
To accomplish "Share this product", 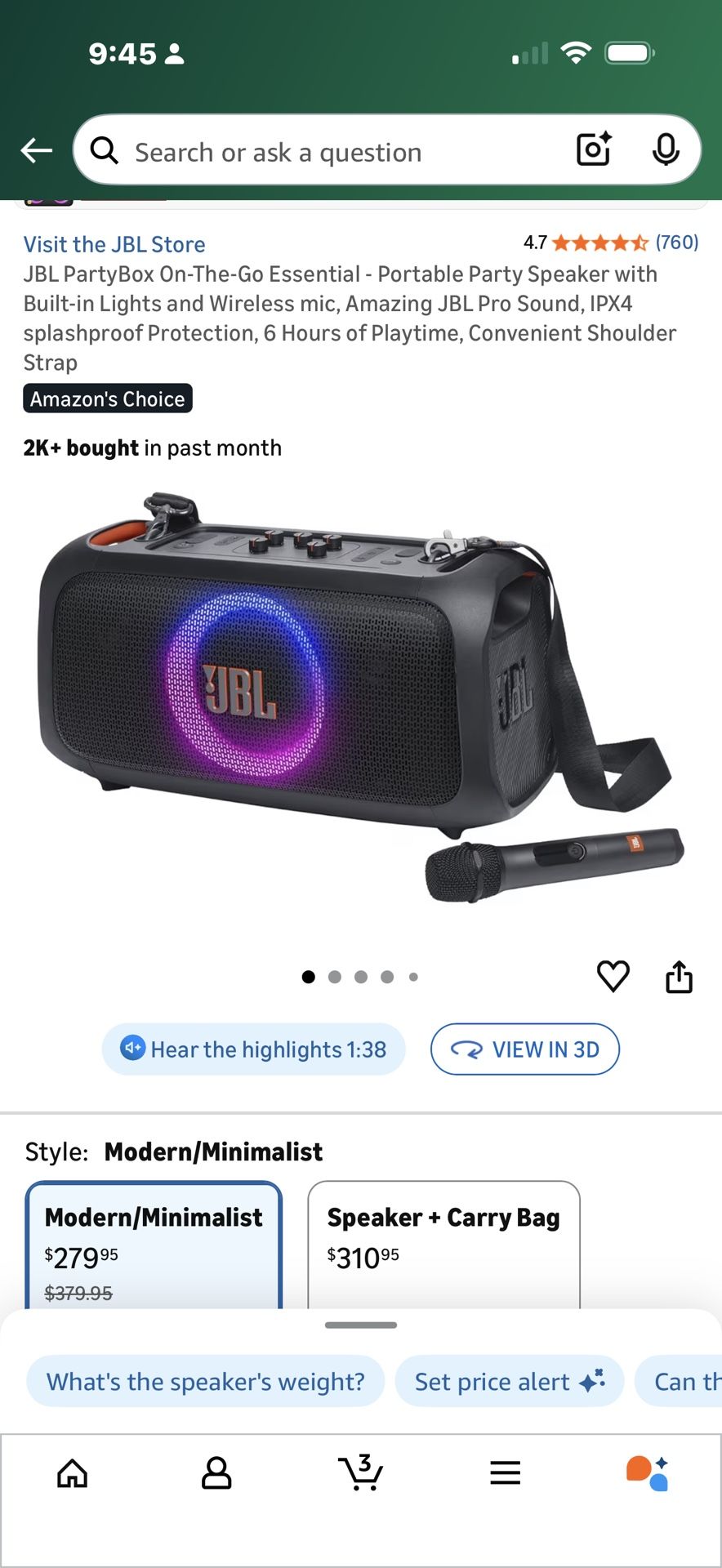I will pyautogui.click(x=679, y=976).
